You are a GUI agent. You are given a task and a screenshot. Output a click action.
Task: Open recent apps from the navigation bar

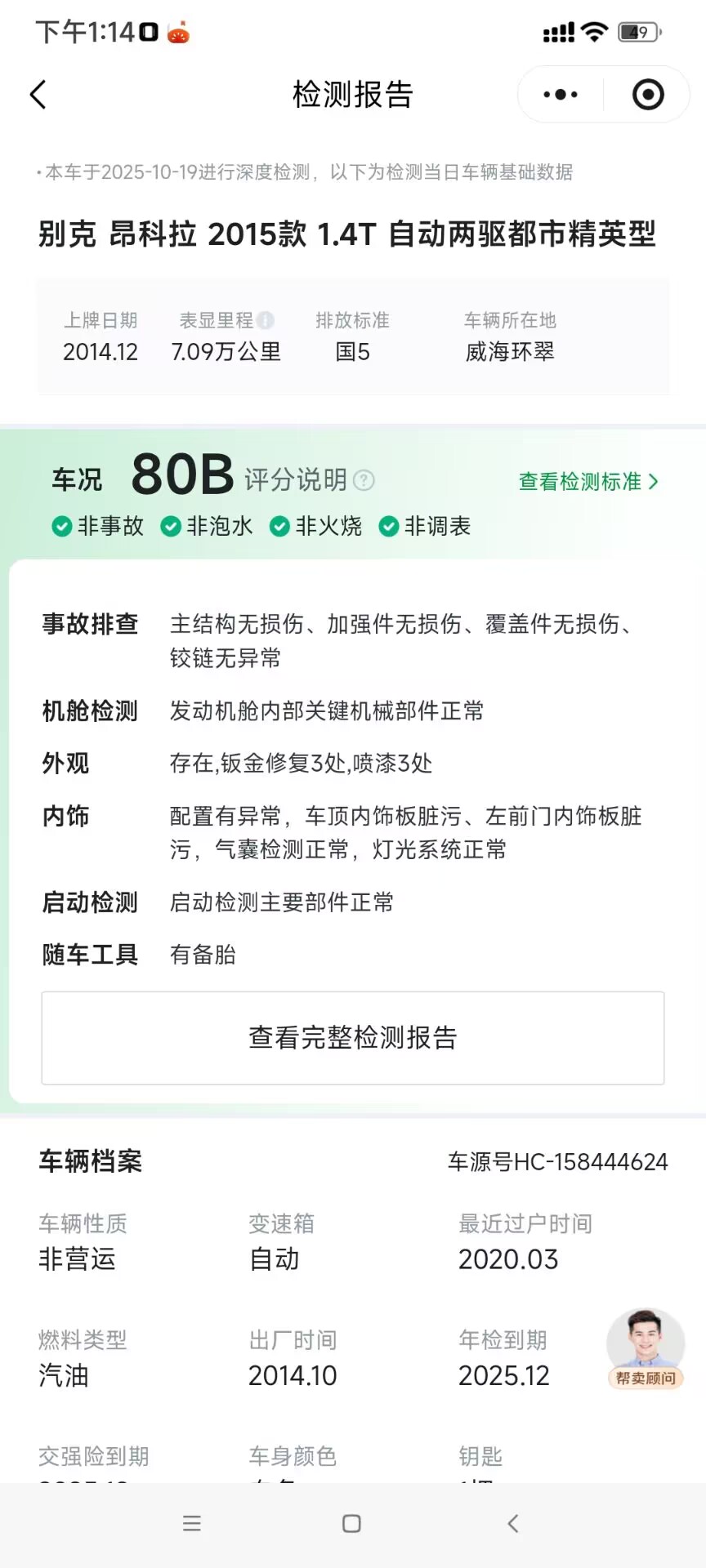[192, 1523]
